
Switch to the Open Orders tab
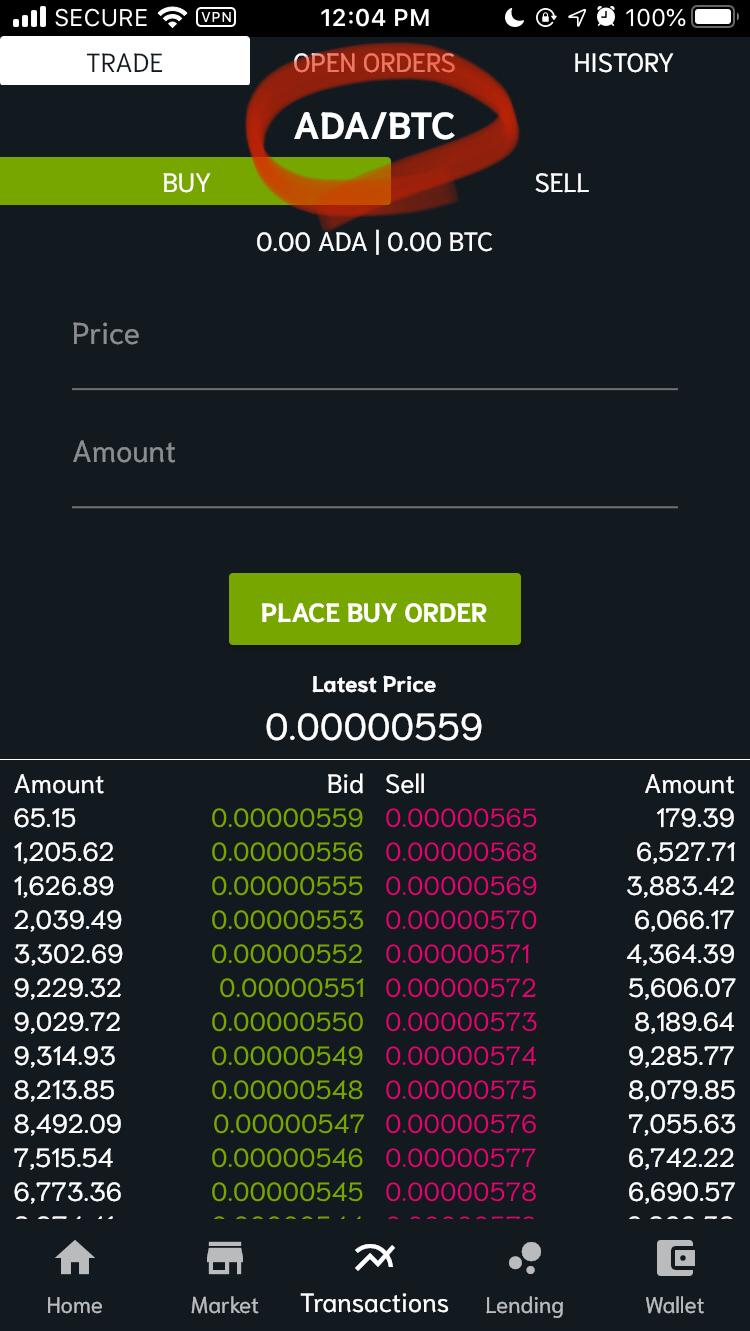374,63
